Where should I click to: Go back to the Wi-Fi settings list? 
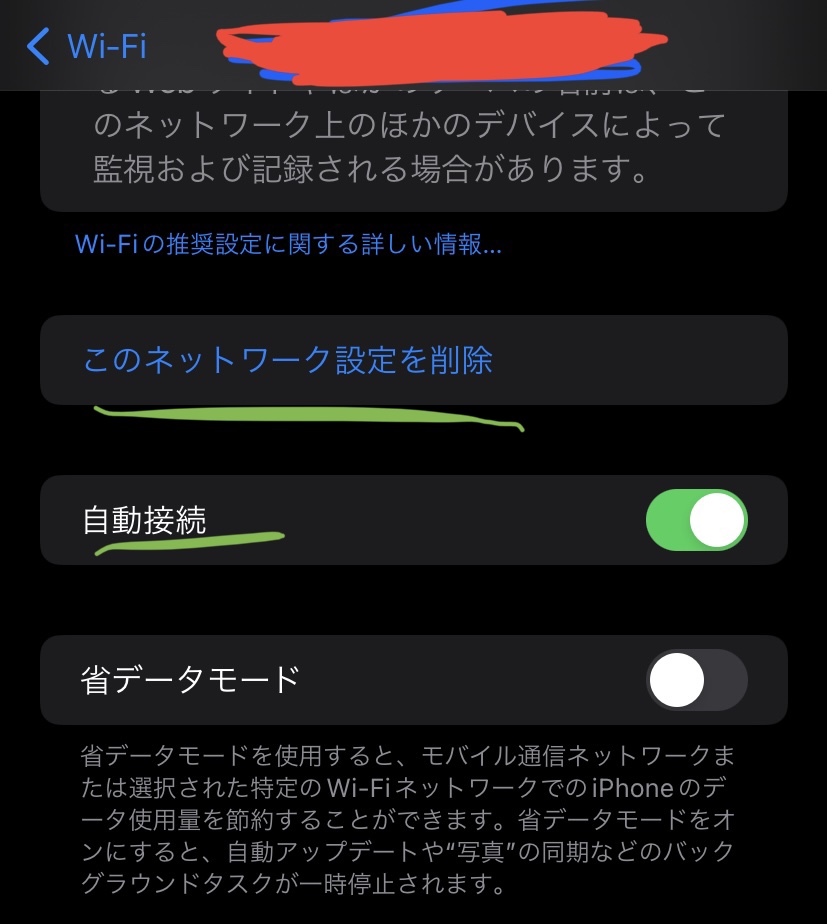pos(88,46)
